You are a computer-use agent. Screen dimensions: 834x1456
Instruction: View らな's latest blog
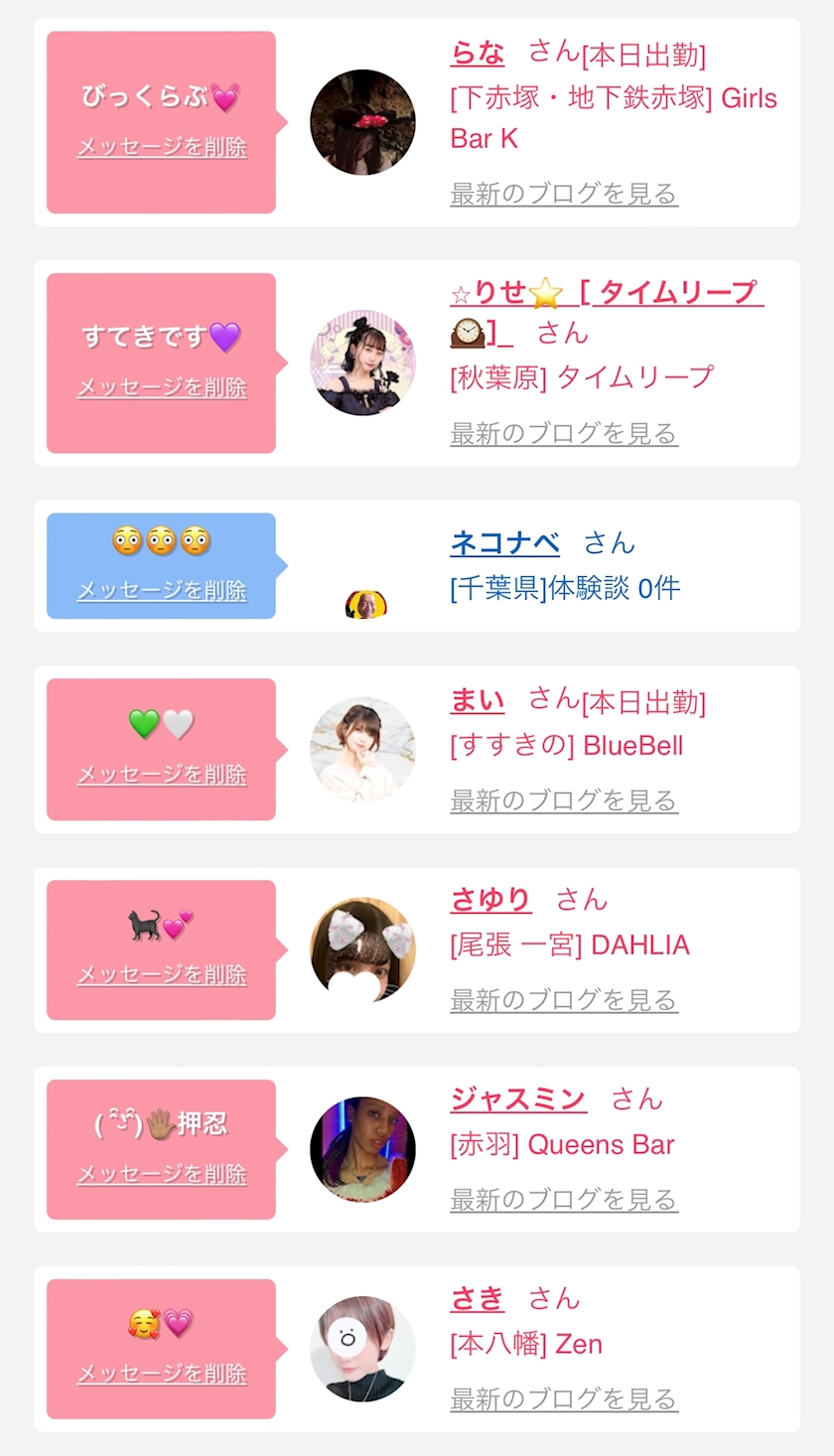point(564,194)
